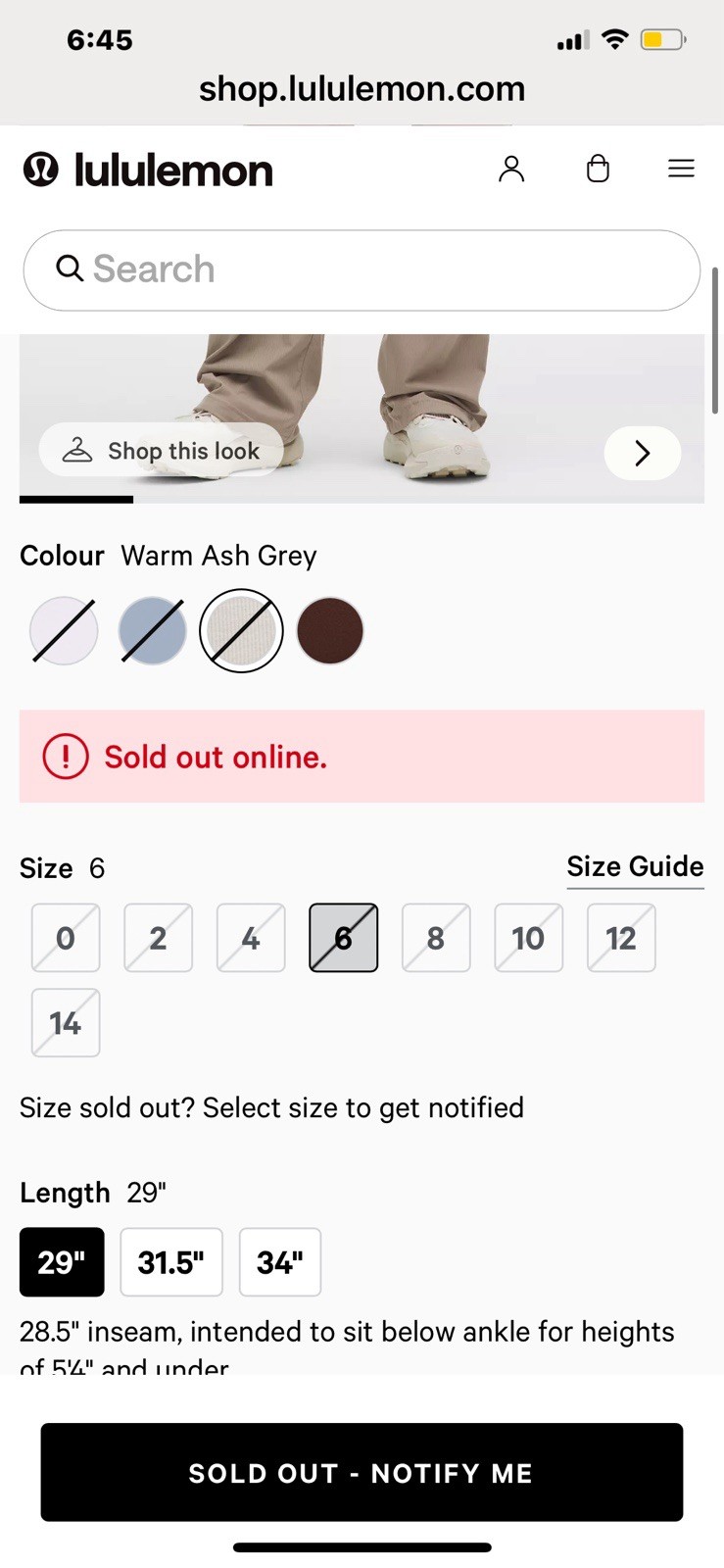The width and height of the screenshot is (724, 1568).
Task: Select size 0
Action: click(x=66, y=938)
